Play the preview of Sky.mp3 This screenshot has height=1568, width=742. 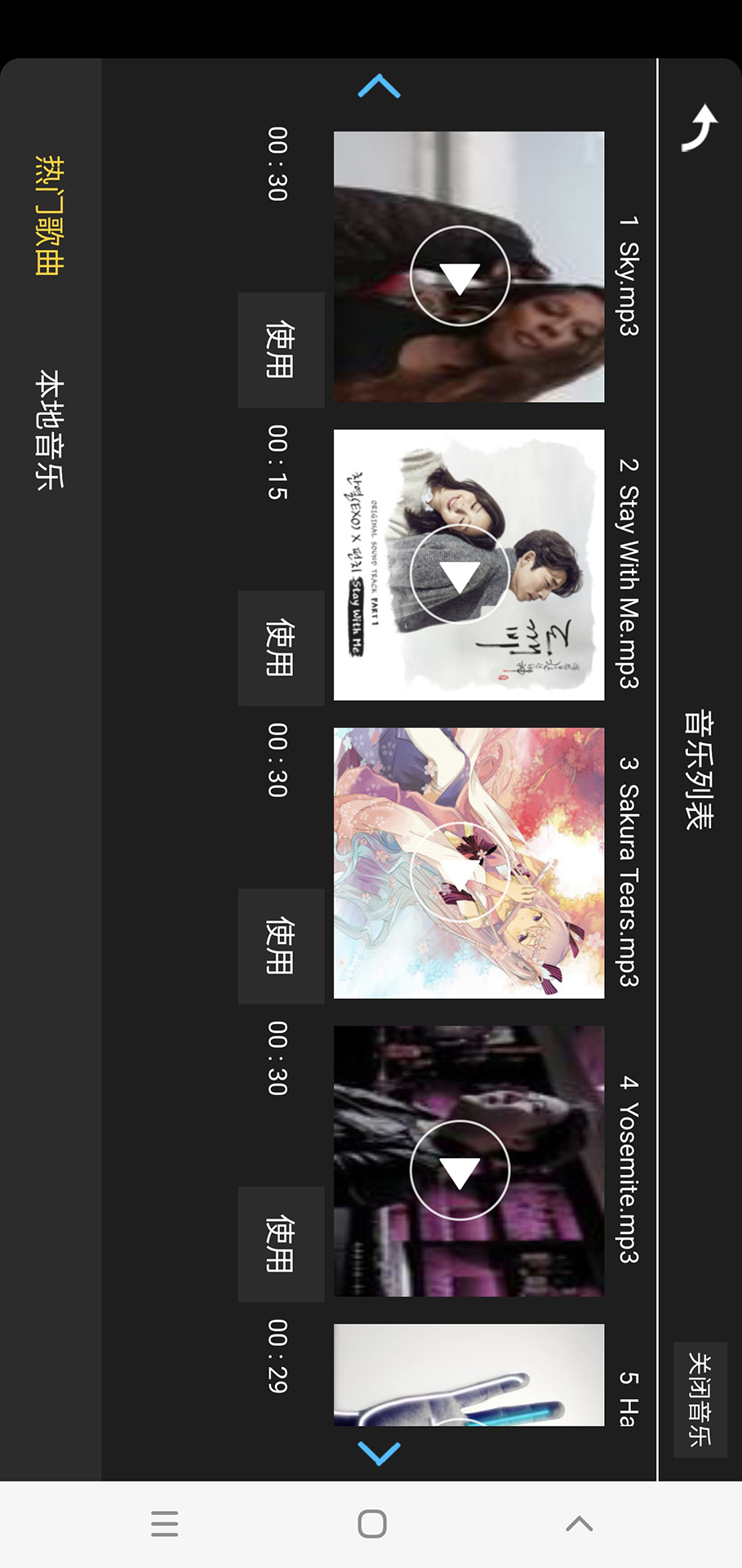tap(461, 275)
